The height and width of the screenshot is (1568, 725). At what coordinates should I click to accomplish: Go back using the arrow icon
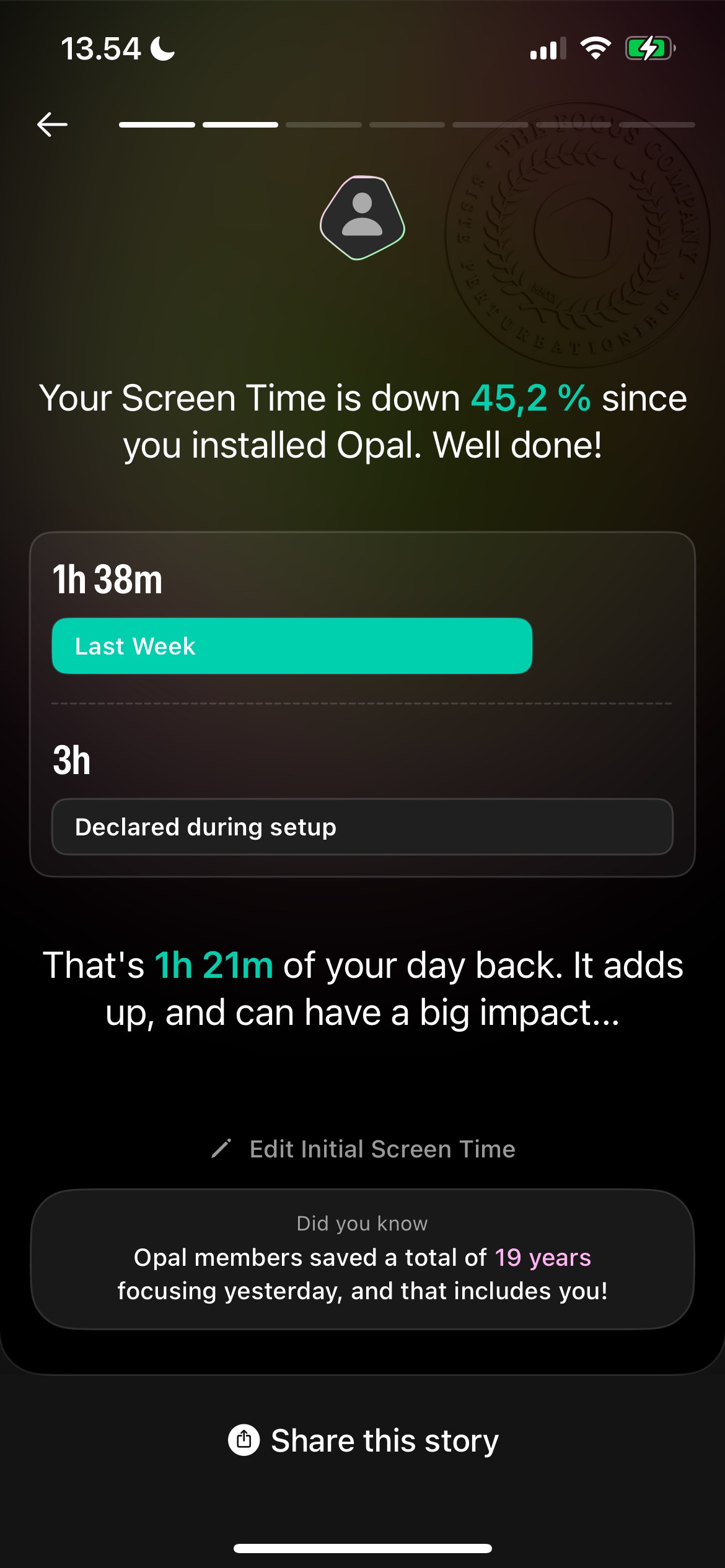53,124
